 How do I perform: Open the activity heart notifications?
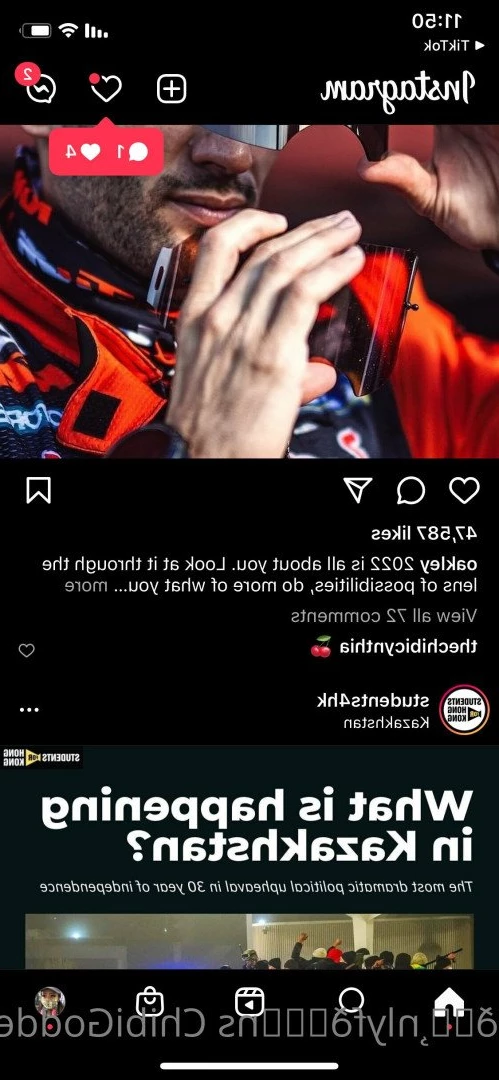click(x=106, y=88)
